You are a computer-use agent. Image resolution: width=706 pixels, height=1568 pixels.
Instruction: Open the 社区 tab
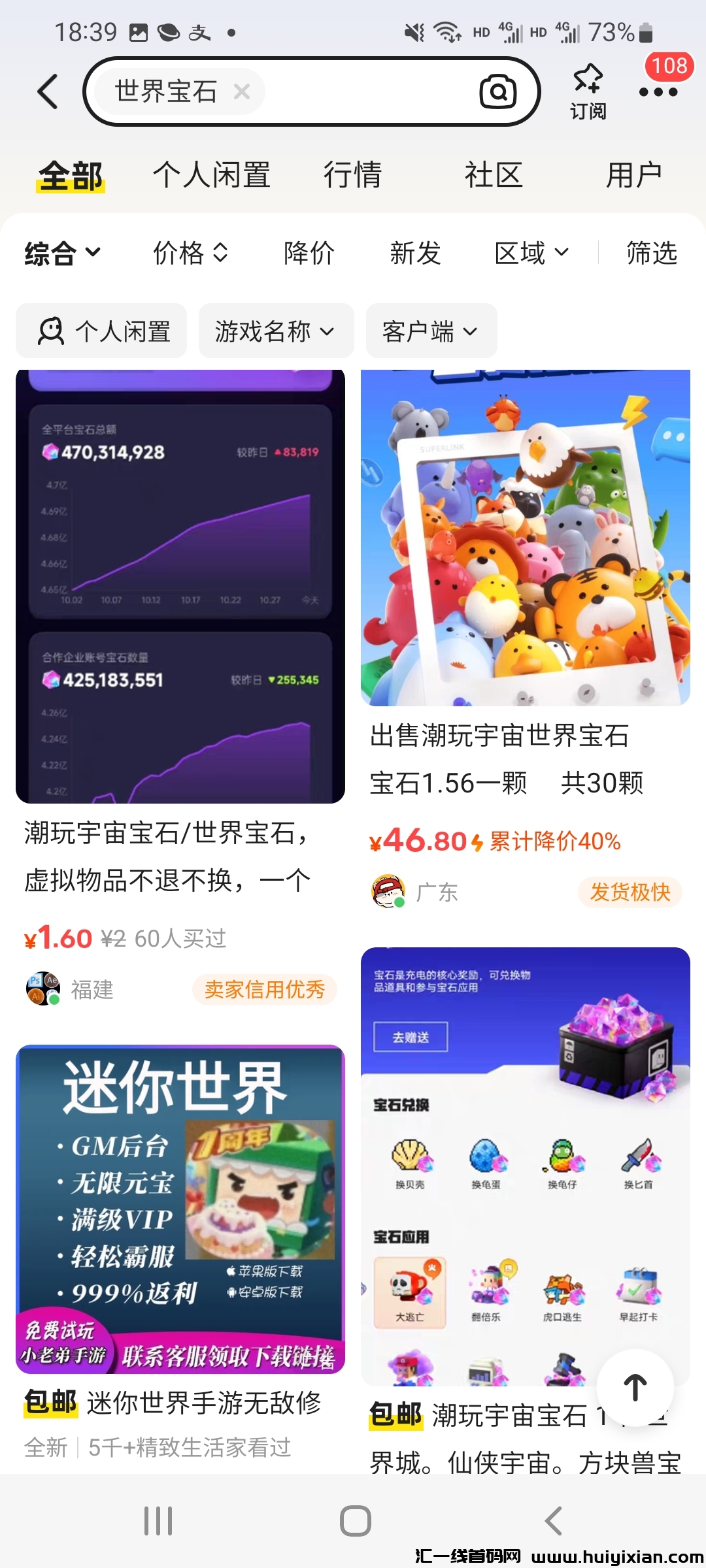[x=494, y=175]
